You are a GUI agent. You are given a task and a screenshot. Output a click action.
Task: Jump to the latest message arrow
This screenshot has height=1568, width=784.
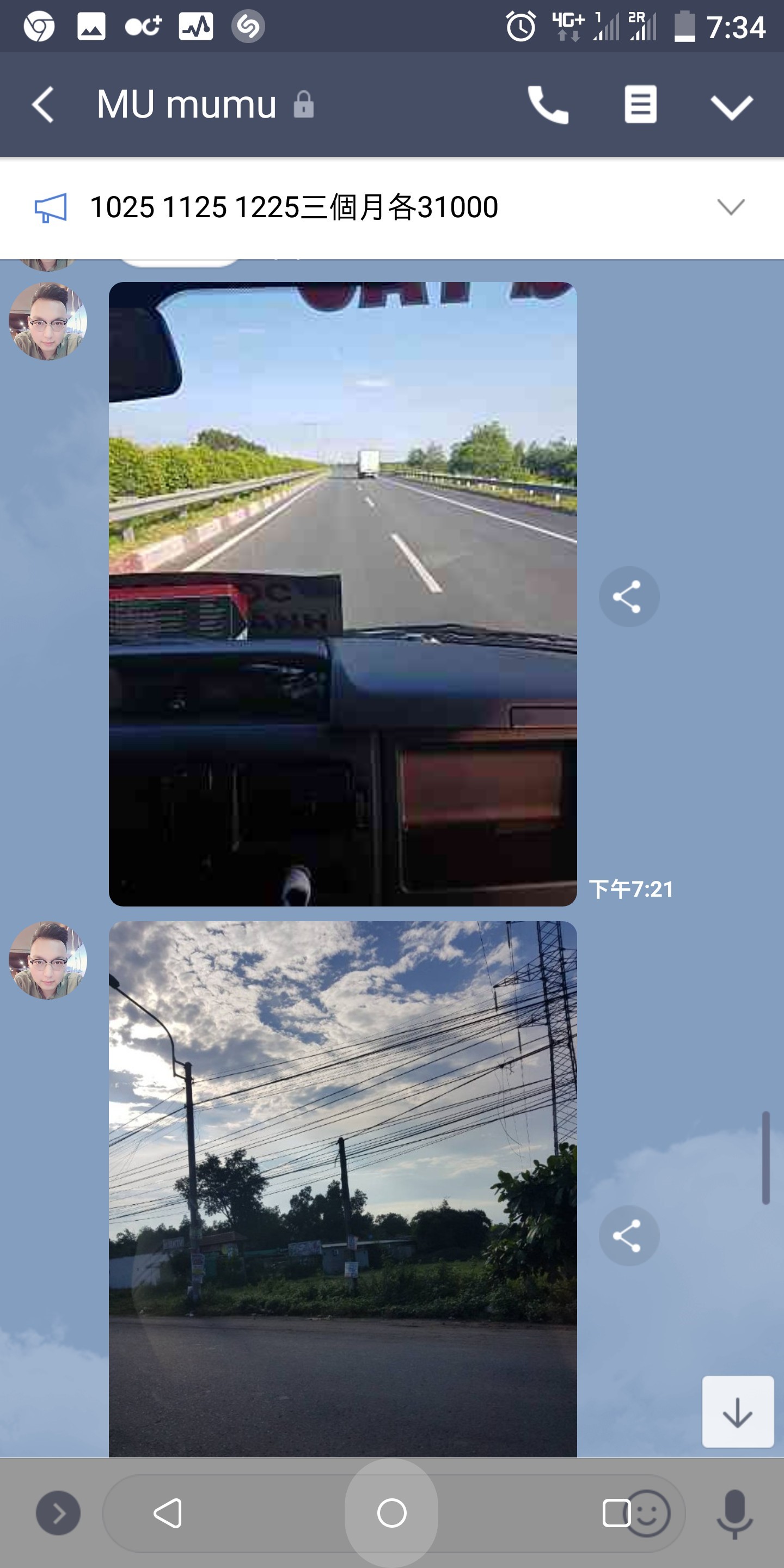[738, 1412]
